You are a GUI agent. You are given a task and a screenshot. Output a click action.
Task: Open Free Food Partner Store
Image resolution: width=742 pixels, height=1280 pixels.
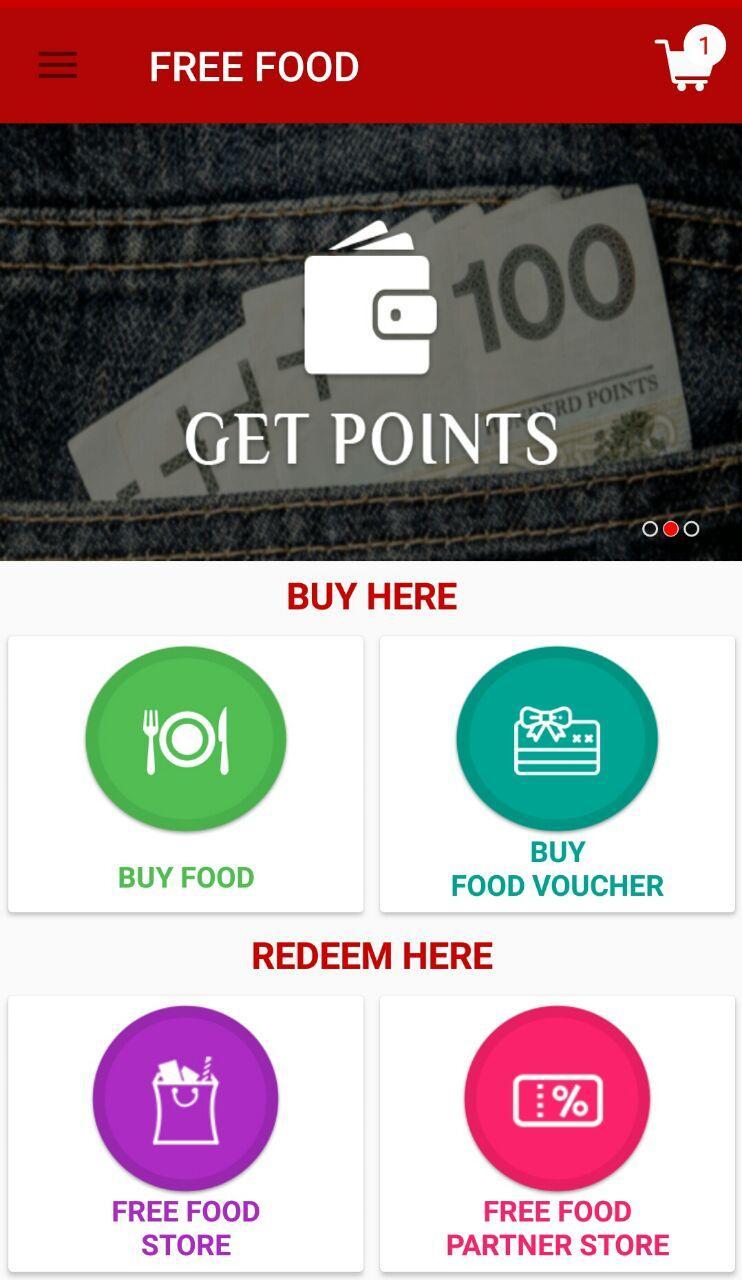pos(557,1133)
